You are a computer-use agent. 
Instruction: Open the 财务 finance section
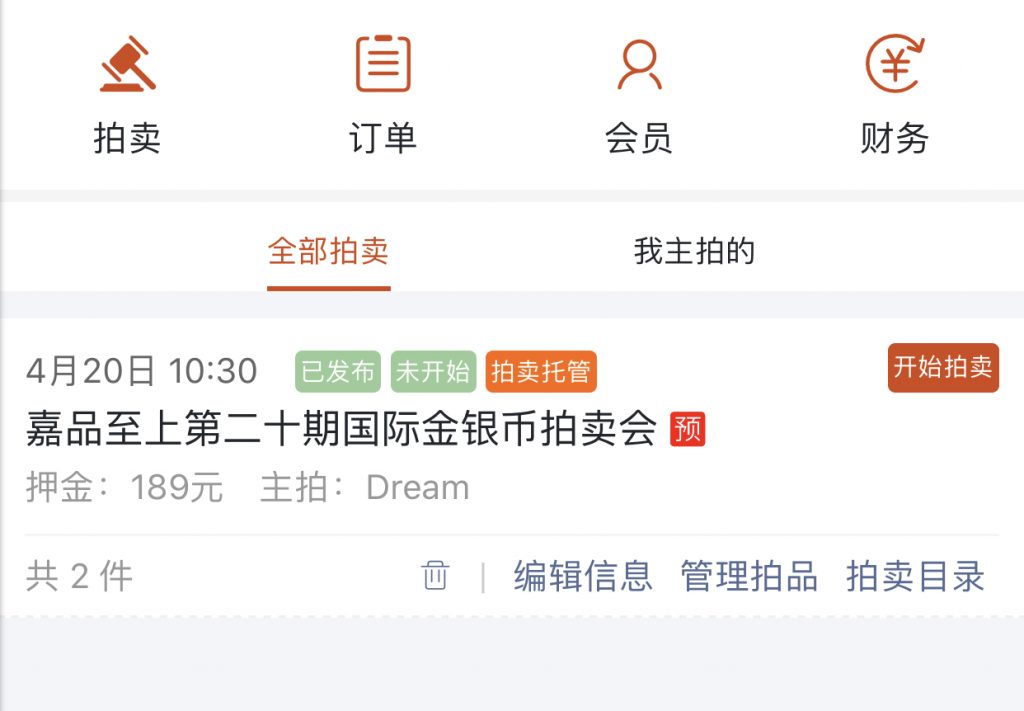pos(895,96)
